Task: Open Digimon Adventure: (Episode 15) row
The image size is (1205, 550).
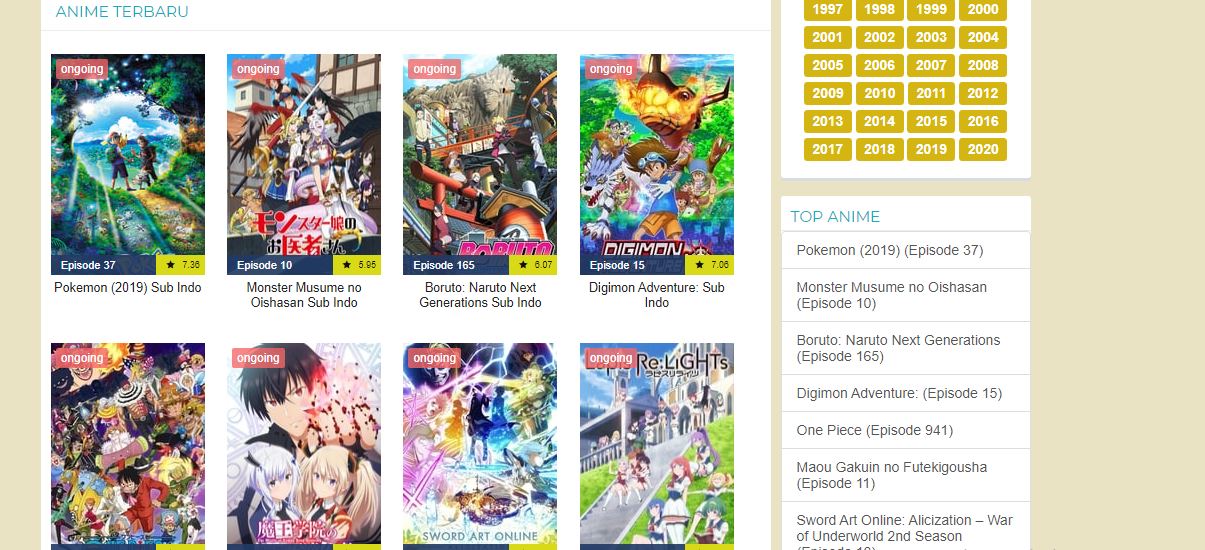Action: (x=898, y=393)
